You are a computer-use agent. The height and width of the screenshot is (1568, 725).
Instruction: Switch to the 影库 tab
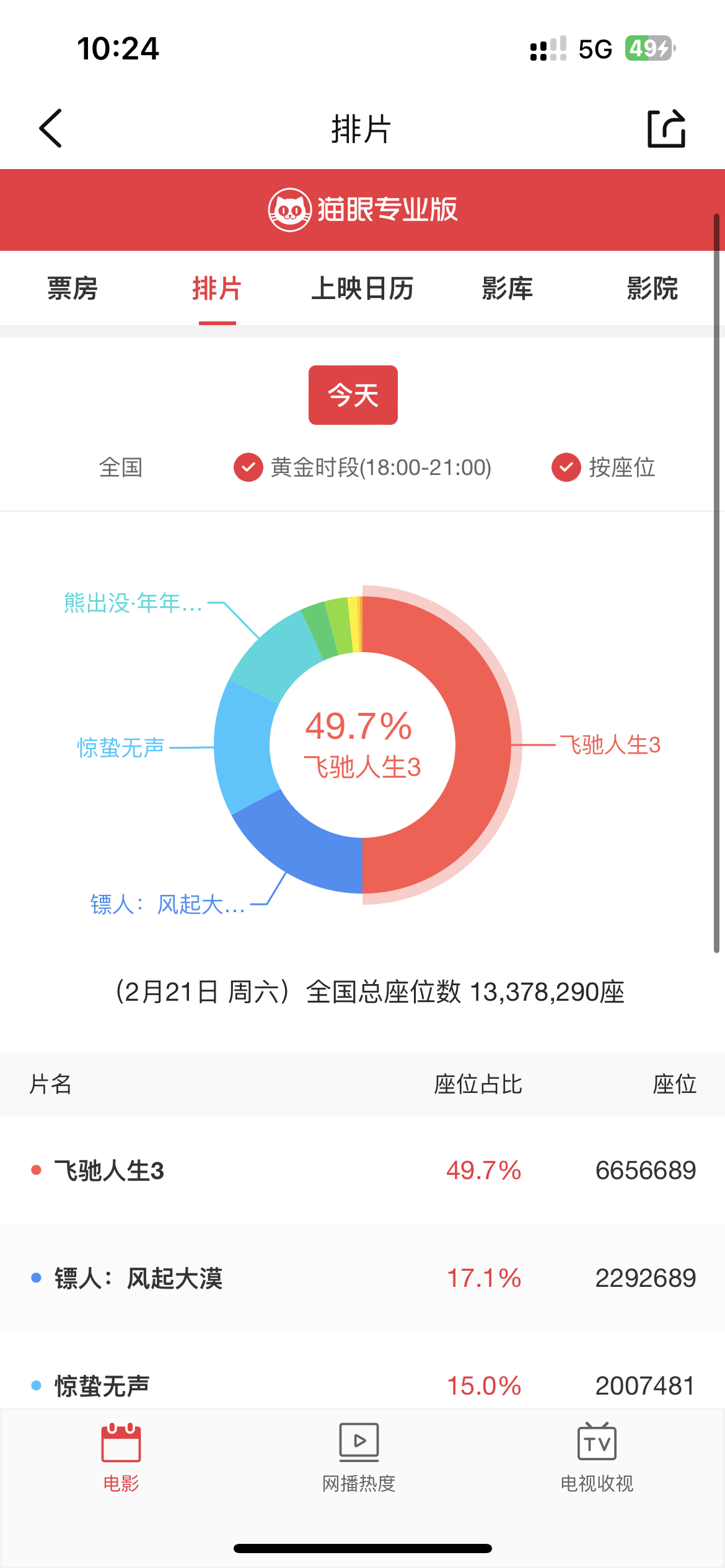(507, 289)
